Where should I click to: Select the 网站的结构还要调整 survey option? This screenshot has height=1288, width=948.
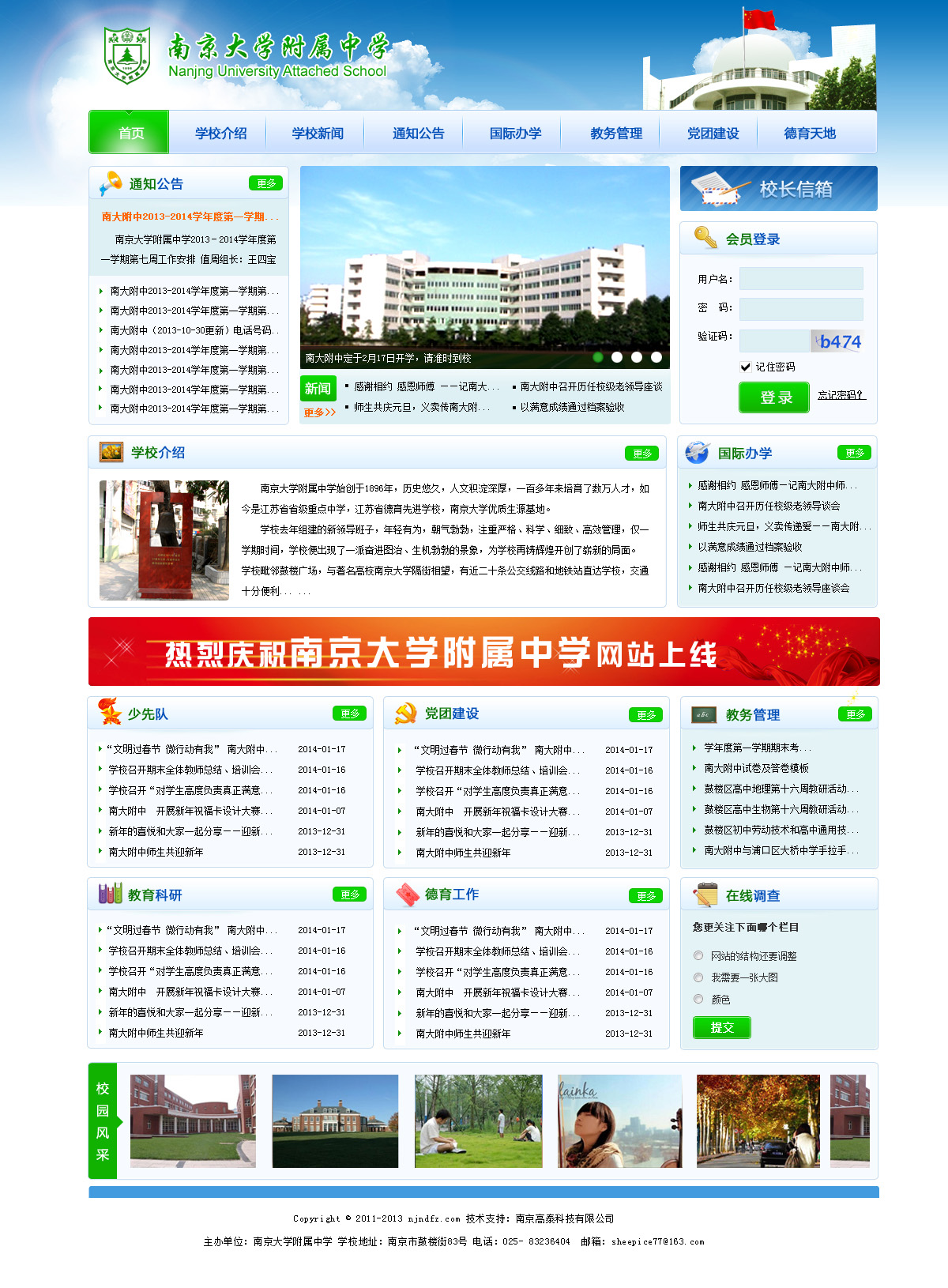[x=698, y=955]
